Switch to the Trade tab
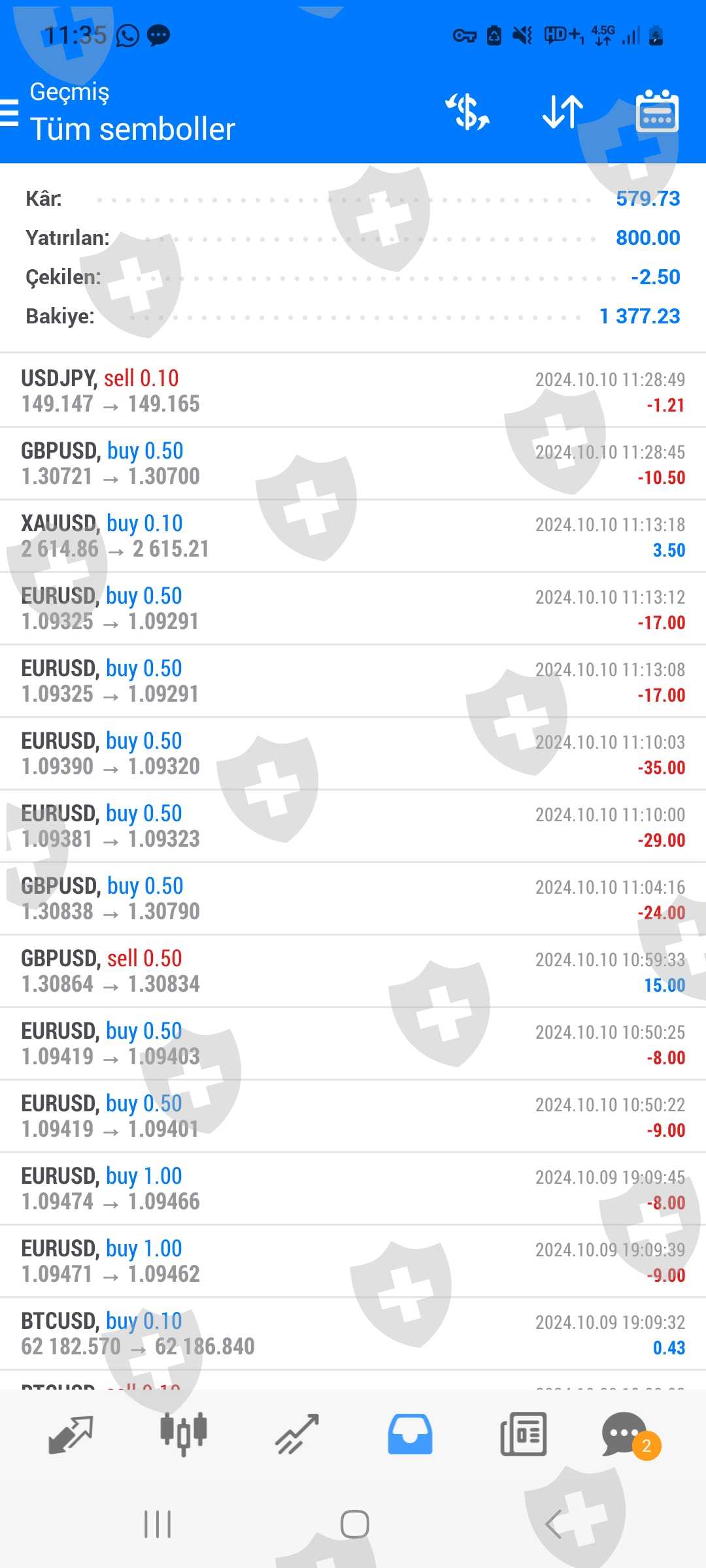 tap(297, 1434)
